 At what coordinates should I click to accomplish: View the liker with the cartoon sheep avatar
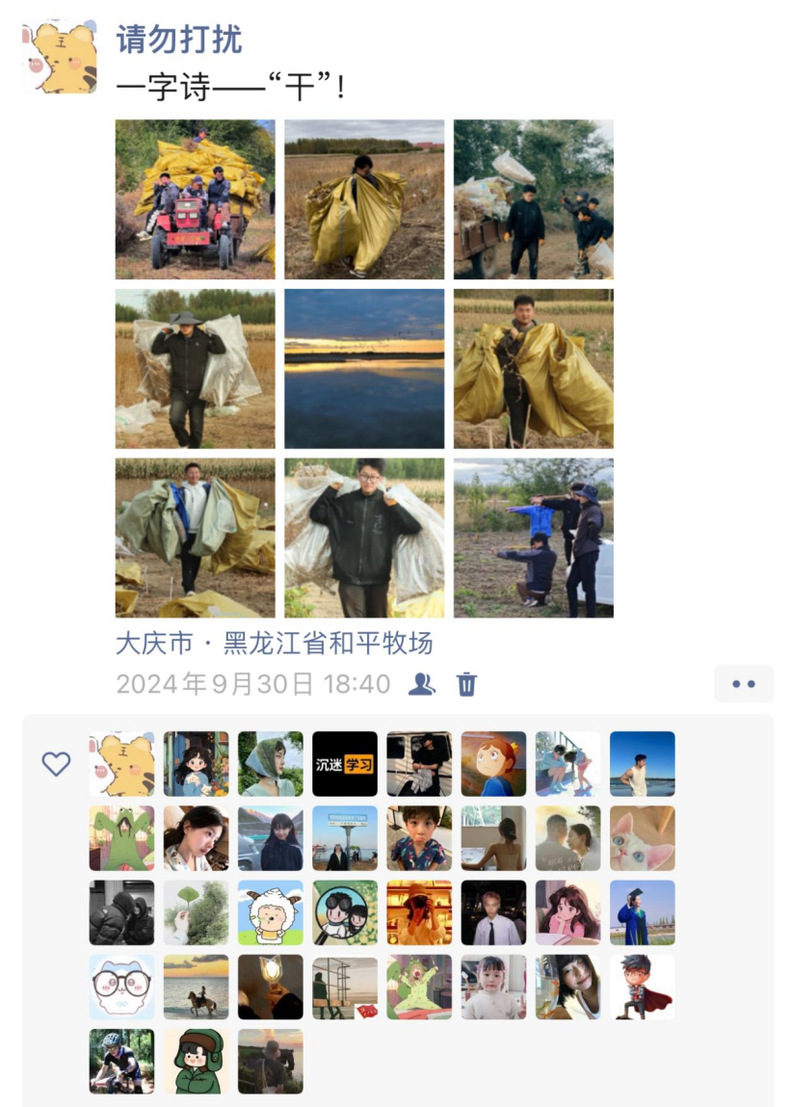[270, 912]
